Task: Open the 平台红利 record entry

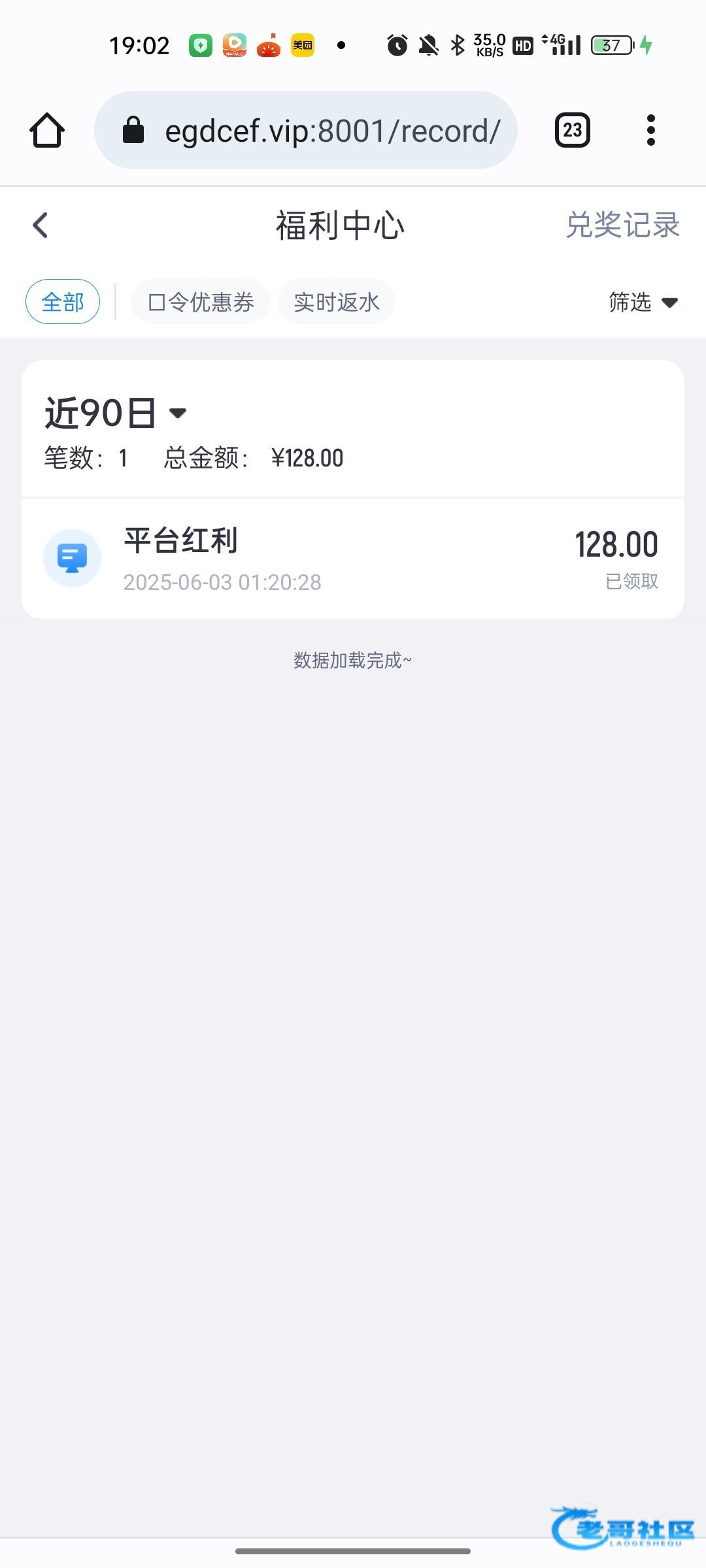Action: coord(353,559)
